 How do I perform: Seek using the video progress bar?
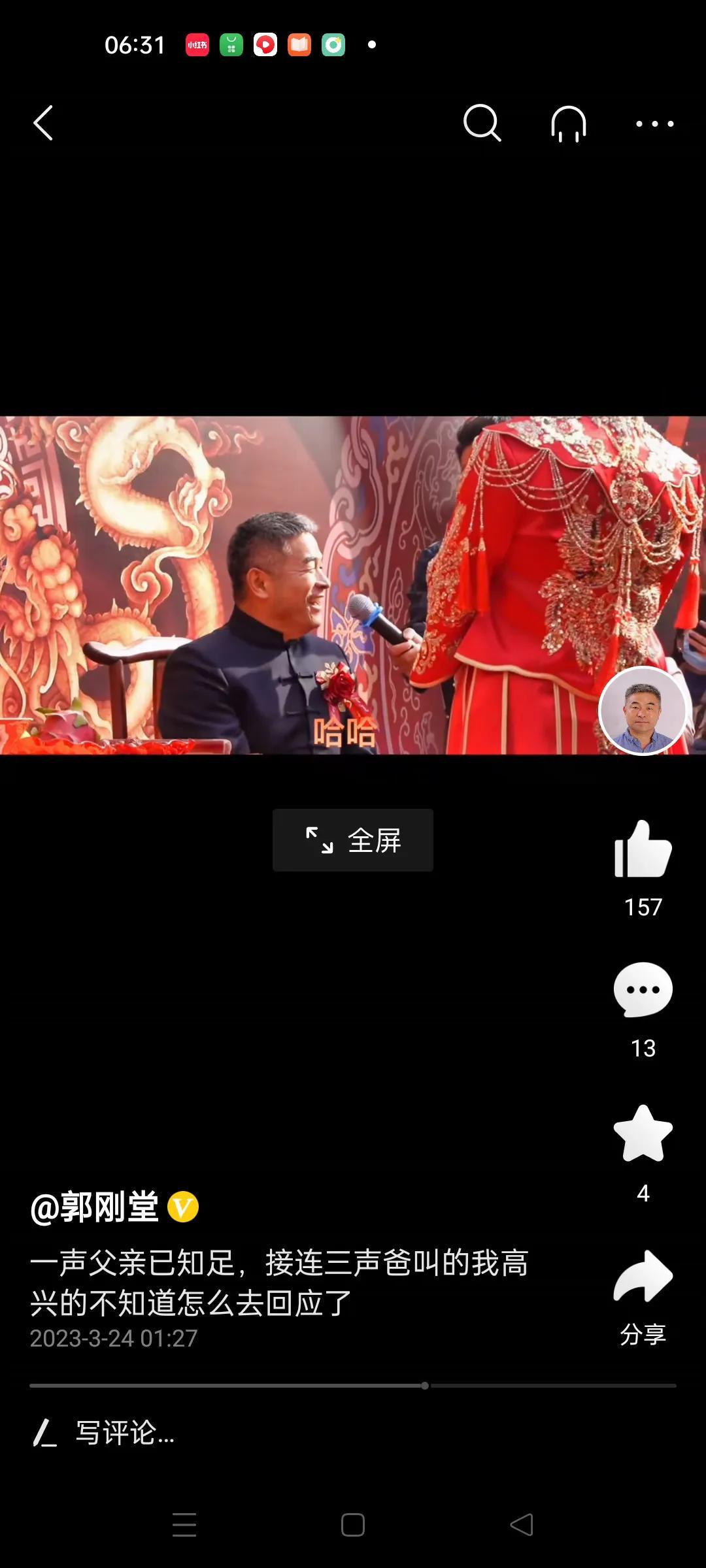click(x=353, y=1385)
